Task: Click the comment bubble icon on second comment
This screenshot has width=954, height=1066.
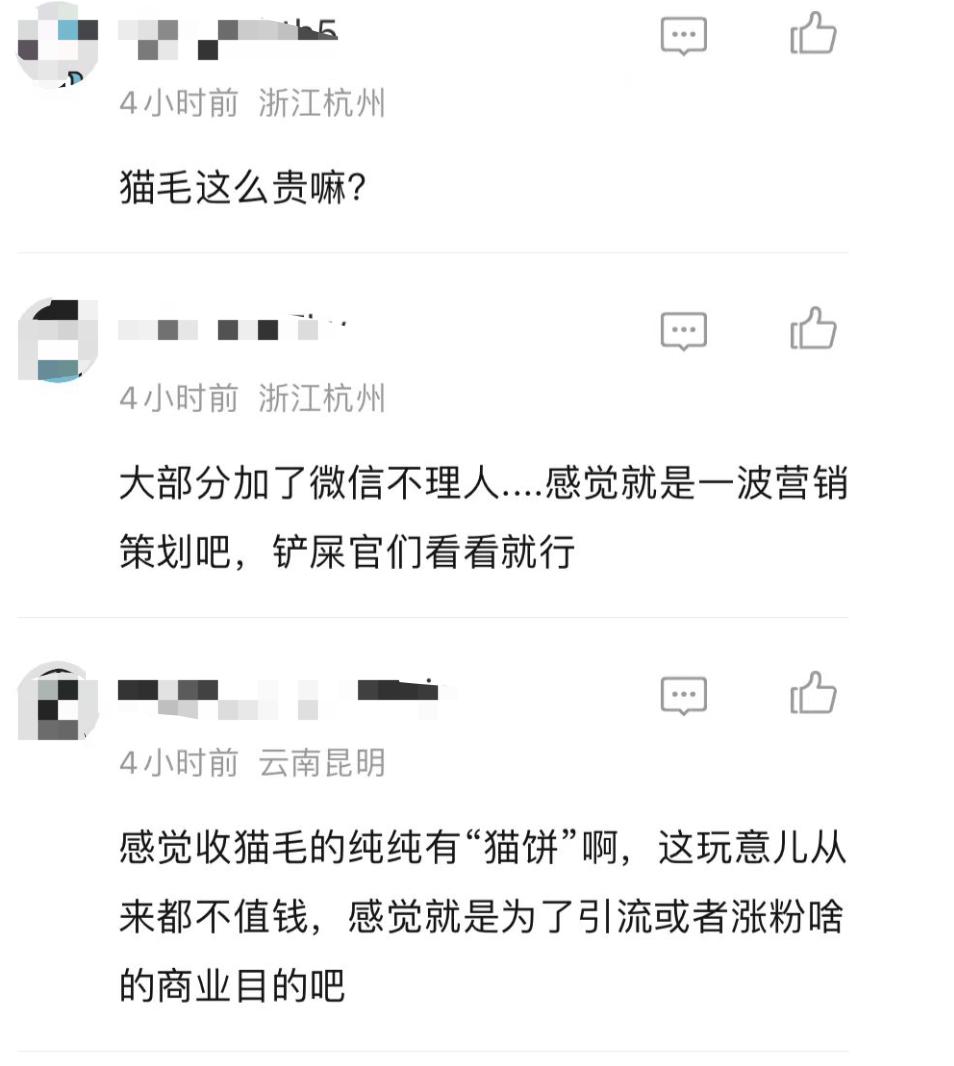Action: click(x=685, y=330)
